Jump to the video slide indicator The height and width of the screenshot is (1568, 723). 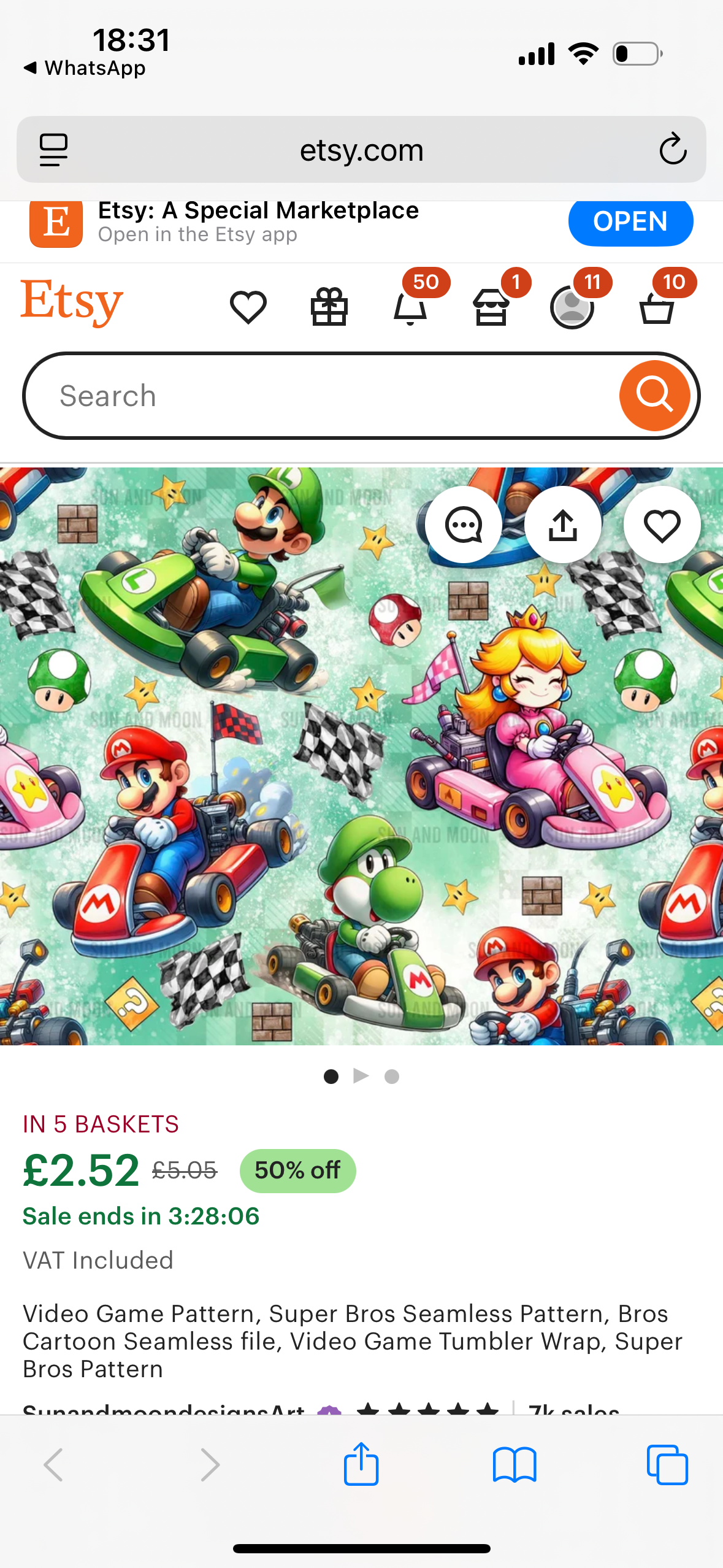pyautogui.click(x=361, y=1076)
